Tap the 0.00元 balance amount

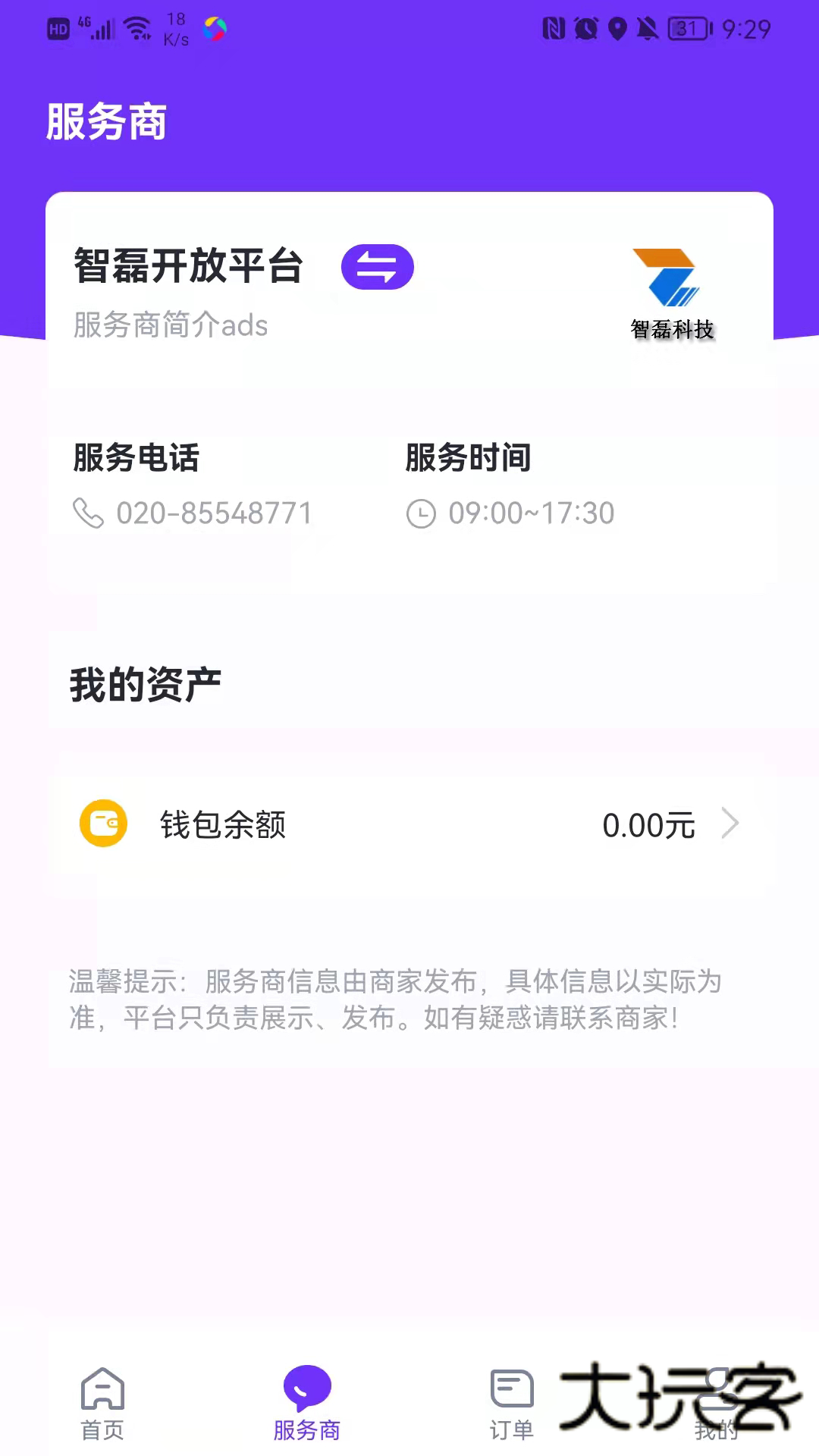(x=648, y=827)
